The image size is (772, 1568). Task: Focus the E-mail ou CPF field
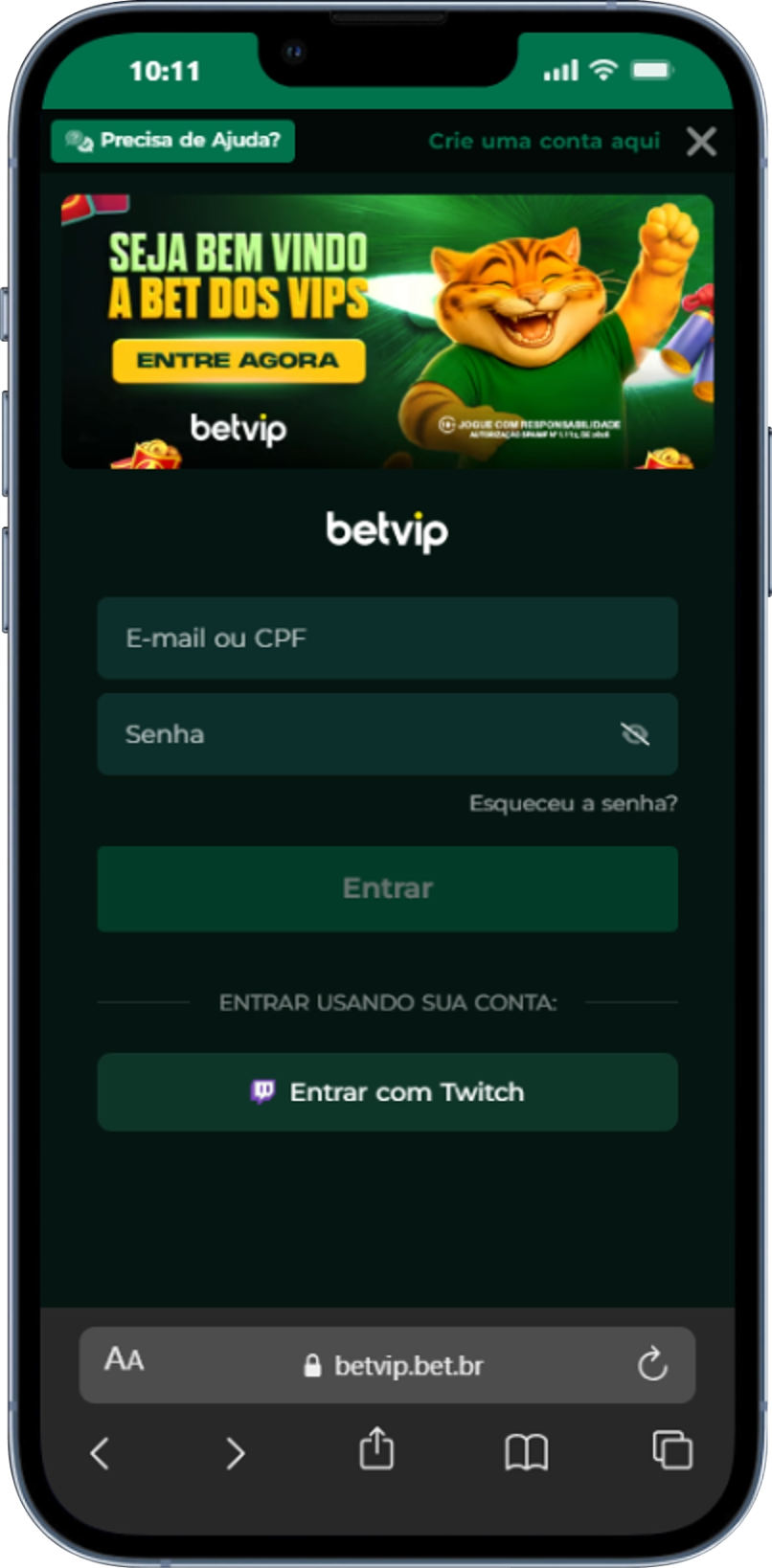tap(387, 638)
